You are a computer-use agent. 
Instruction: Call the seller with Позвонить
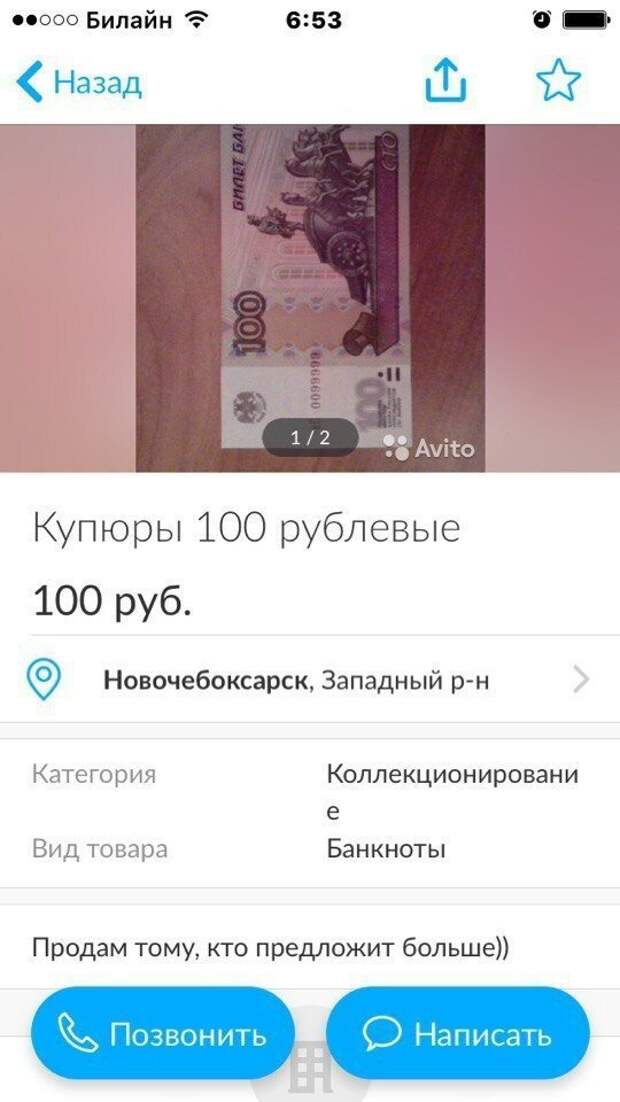pyautogui.click(x=162, y=1033)
